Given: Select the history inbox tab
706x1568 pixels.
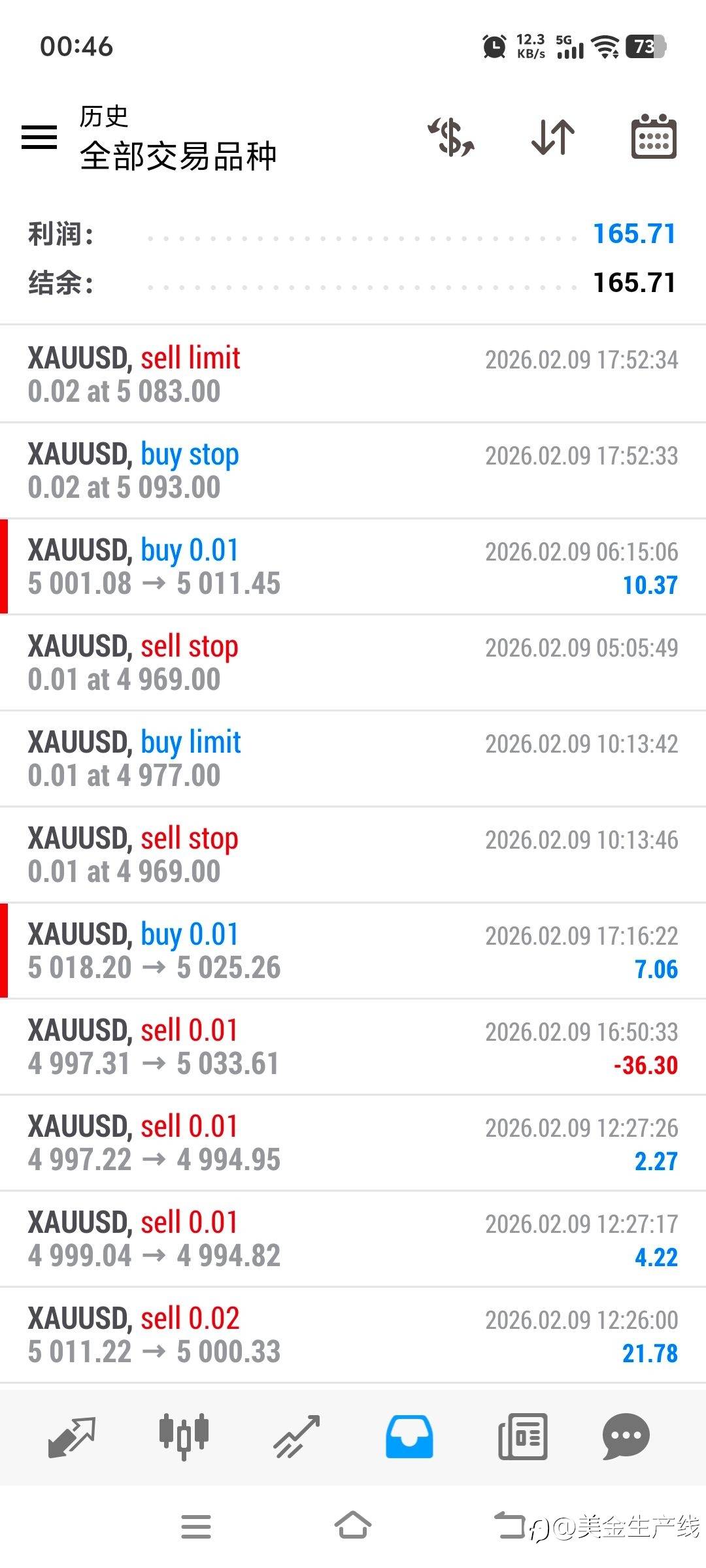Looking at the screenshot, I should click(x=409, y=1437).
